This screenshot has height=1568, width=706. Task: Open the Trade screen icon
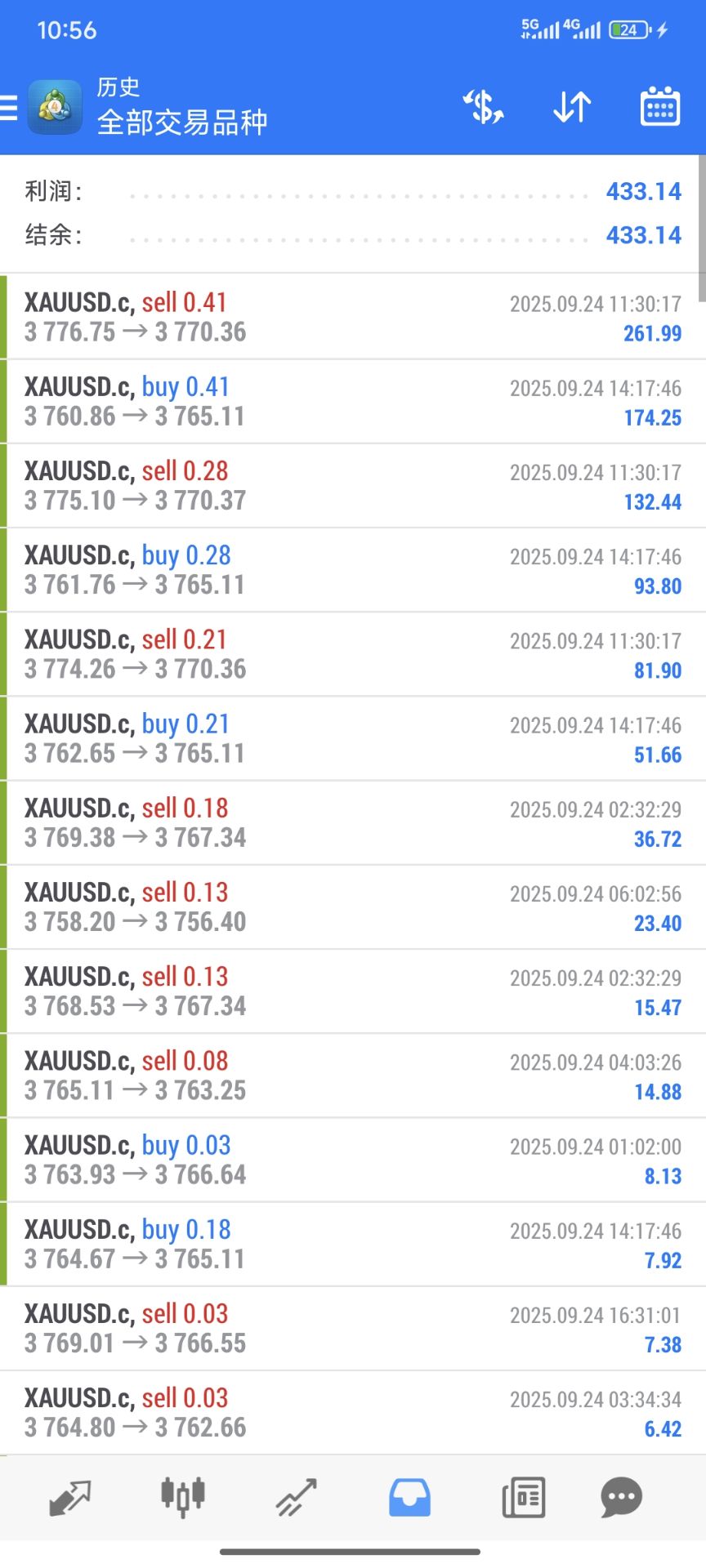pos(296,1497)
